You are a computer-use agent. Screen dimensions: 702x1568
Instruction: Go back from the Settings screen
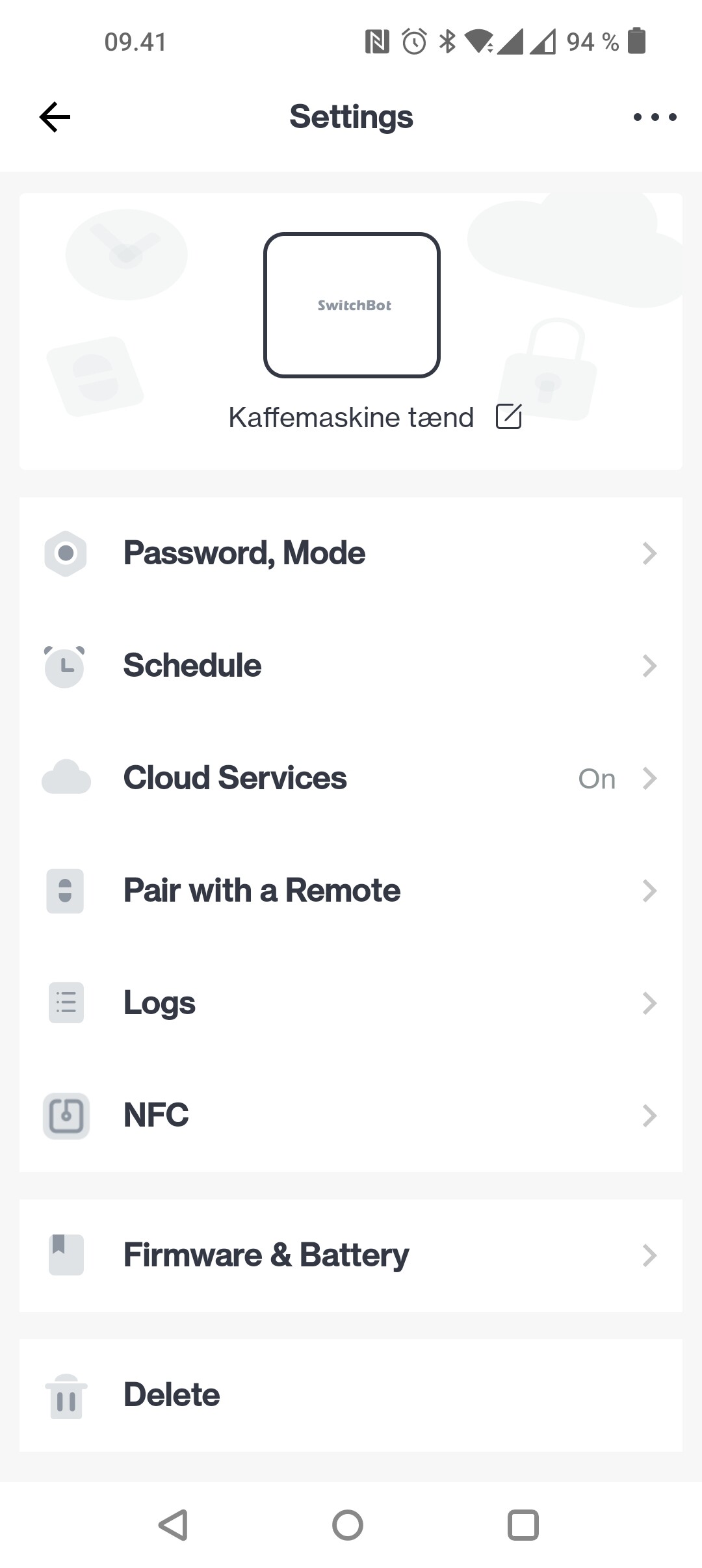[55, 117]
